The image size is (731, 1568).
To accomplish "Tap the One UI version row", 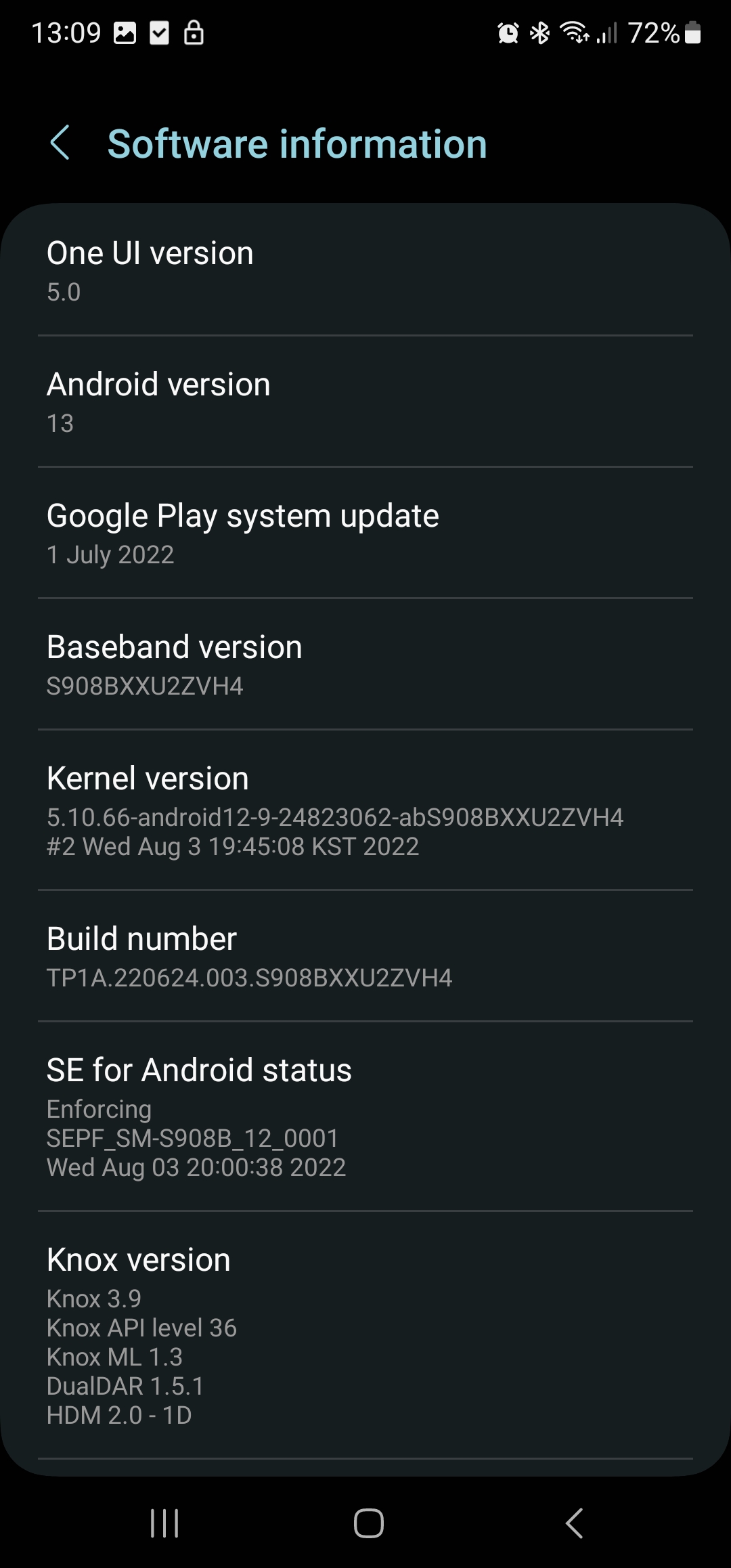I will pos(365,270).
